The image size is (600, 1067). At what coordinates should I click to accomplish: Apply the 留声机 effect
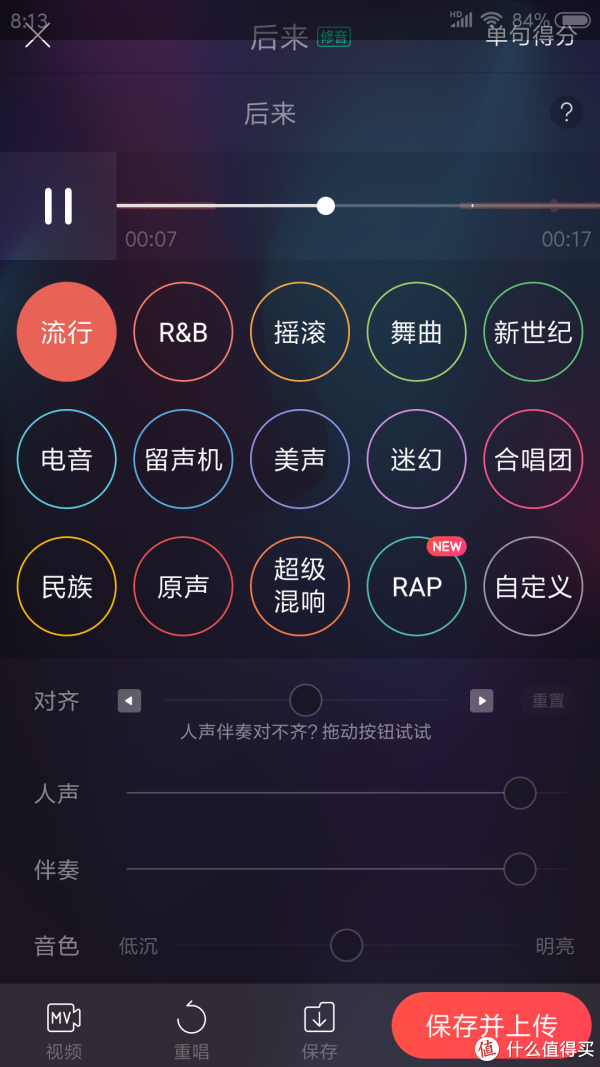(x=183, y=460)
